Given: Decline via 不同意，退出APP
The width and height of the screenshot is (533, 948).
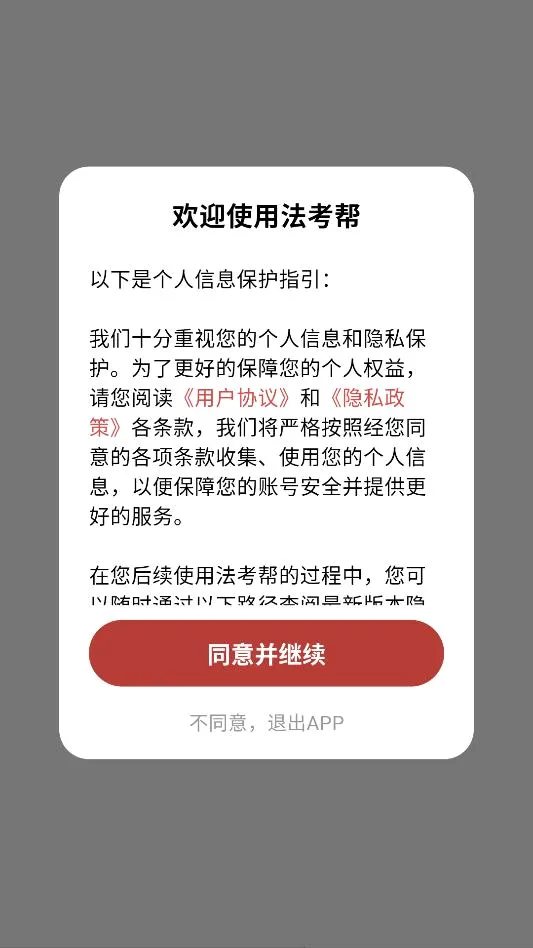Looking at the screenshot, I should [x=266, y=722].
